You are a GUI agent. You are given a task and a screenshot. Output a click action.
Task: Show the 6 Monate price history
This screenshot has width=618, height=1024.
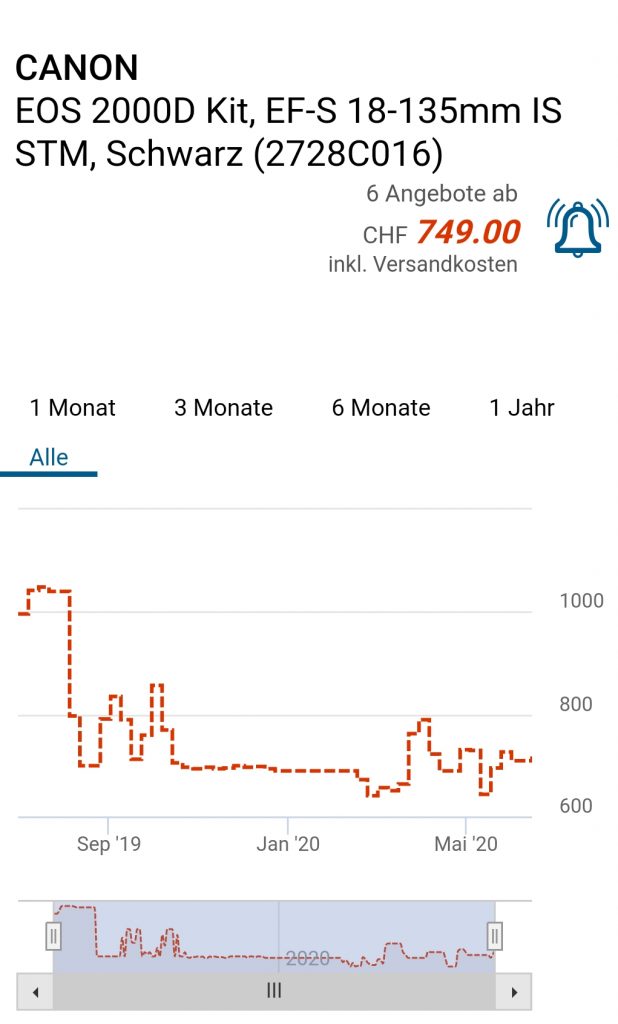(x=381, y=408)
